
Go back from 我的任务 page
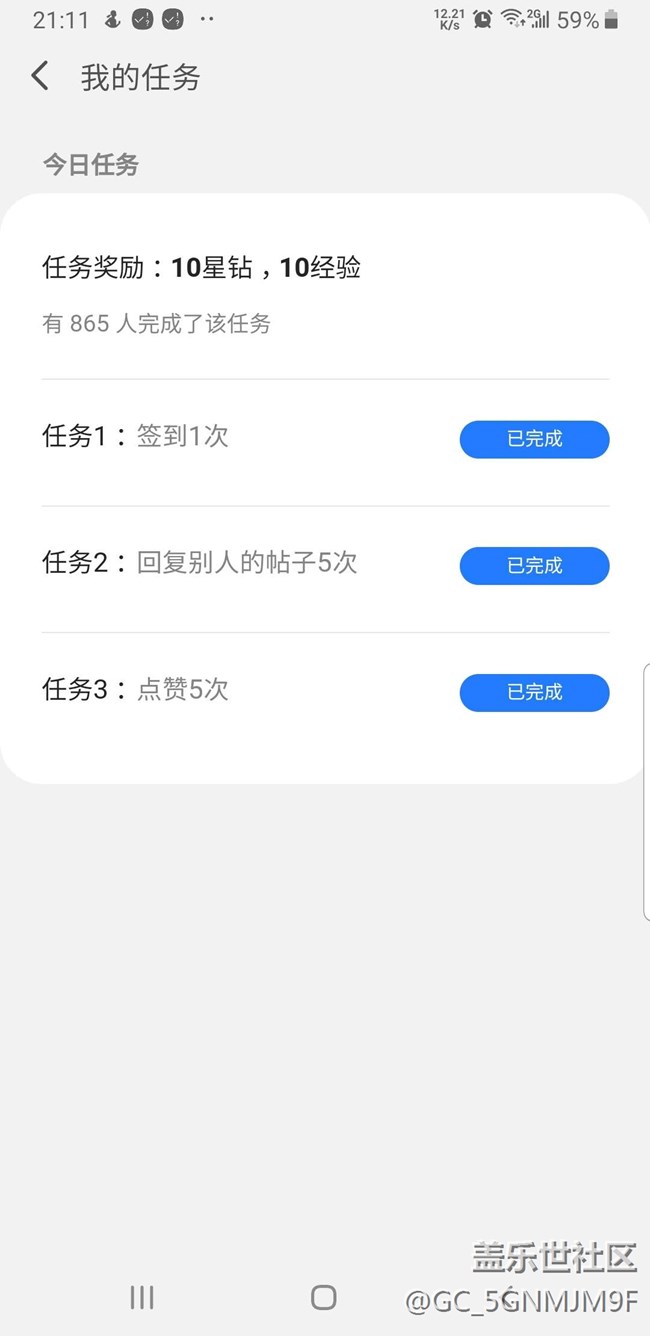(40, 76)
